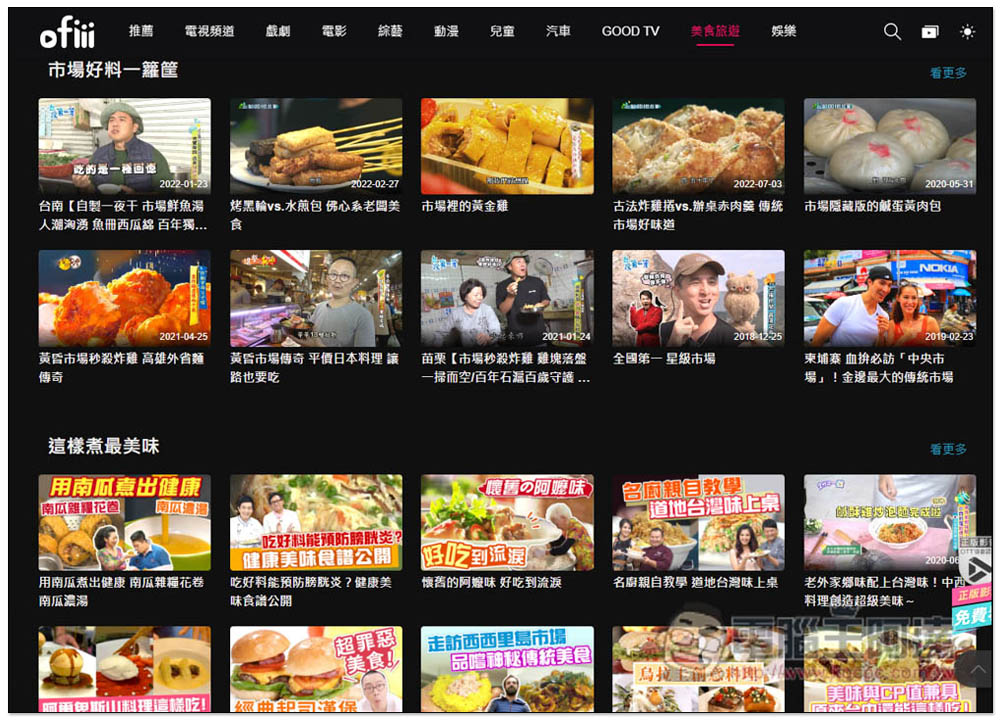
Task: Open the 市場裡的黃金雞 video
Action: click(507, 146)
